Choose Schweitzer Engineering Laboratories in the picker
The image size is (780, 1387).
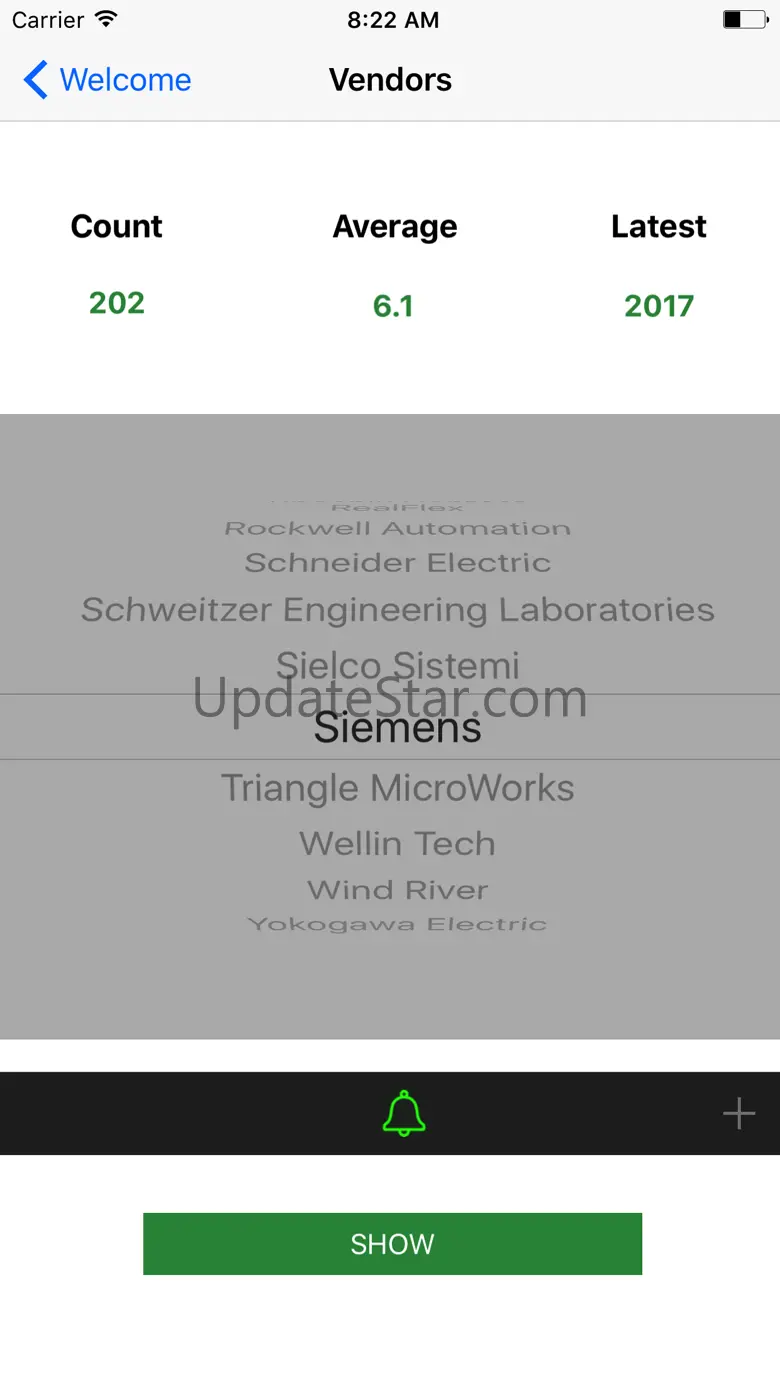[x=397, y=609]
